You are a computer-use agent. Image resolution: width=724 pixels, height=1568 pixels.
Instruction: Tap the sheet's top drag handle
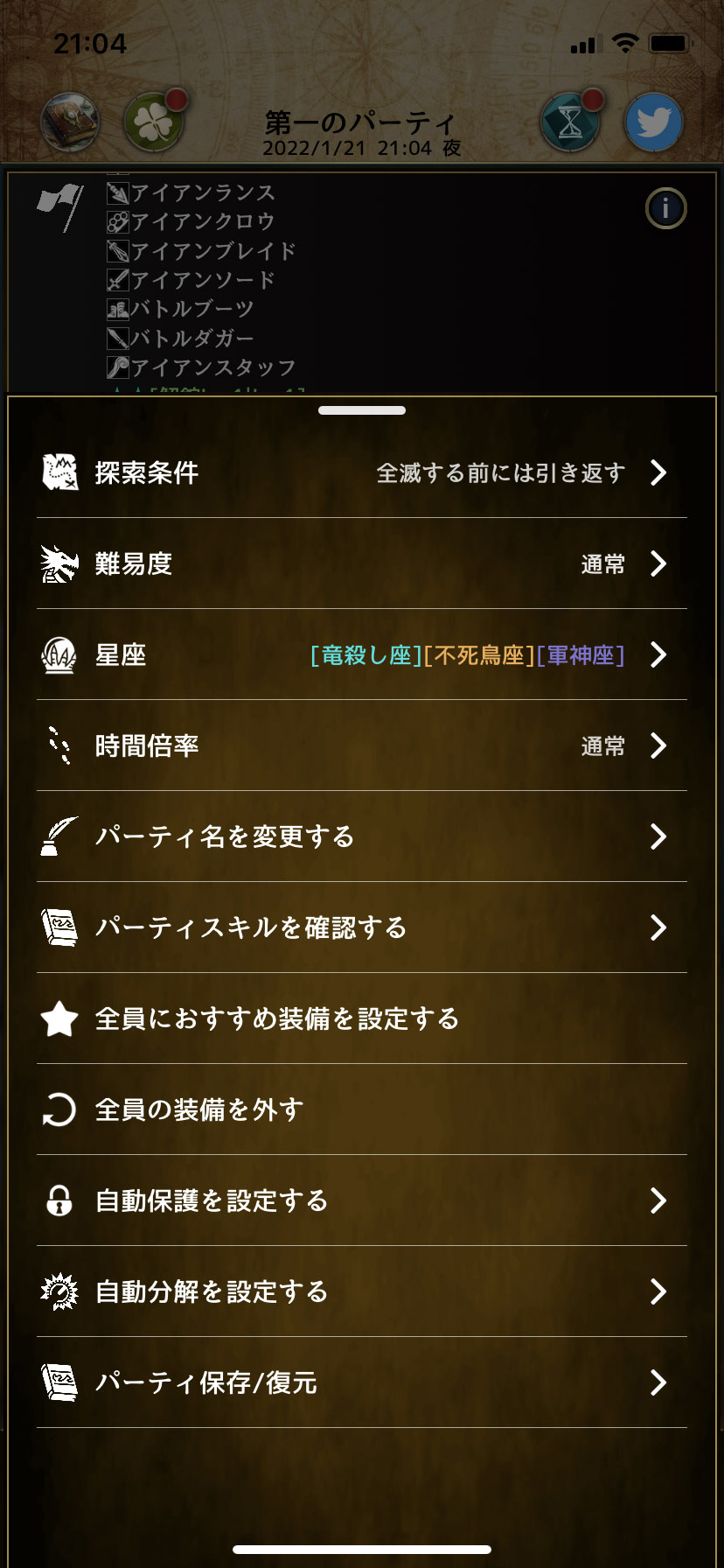361,410
